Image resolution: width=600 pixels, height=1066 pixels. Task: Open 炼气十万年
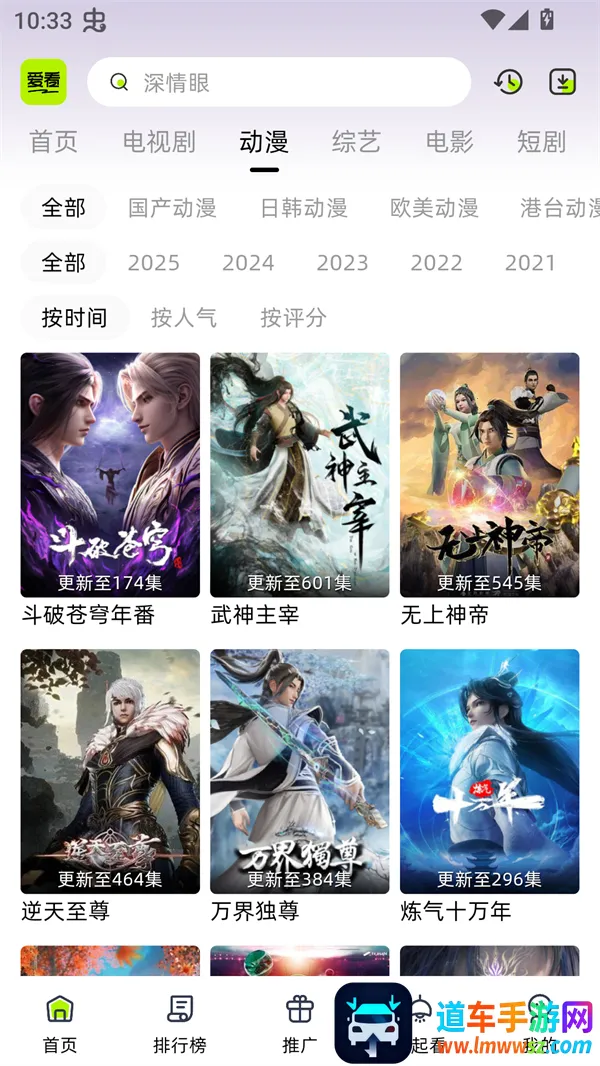[489, 771]
